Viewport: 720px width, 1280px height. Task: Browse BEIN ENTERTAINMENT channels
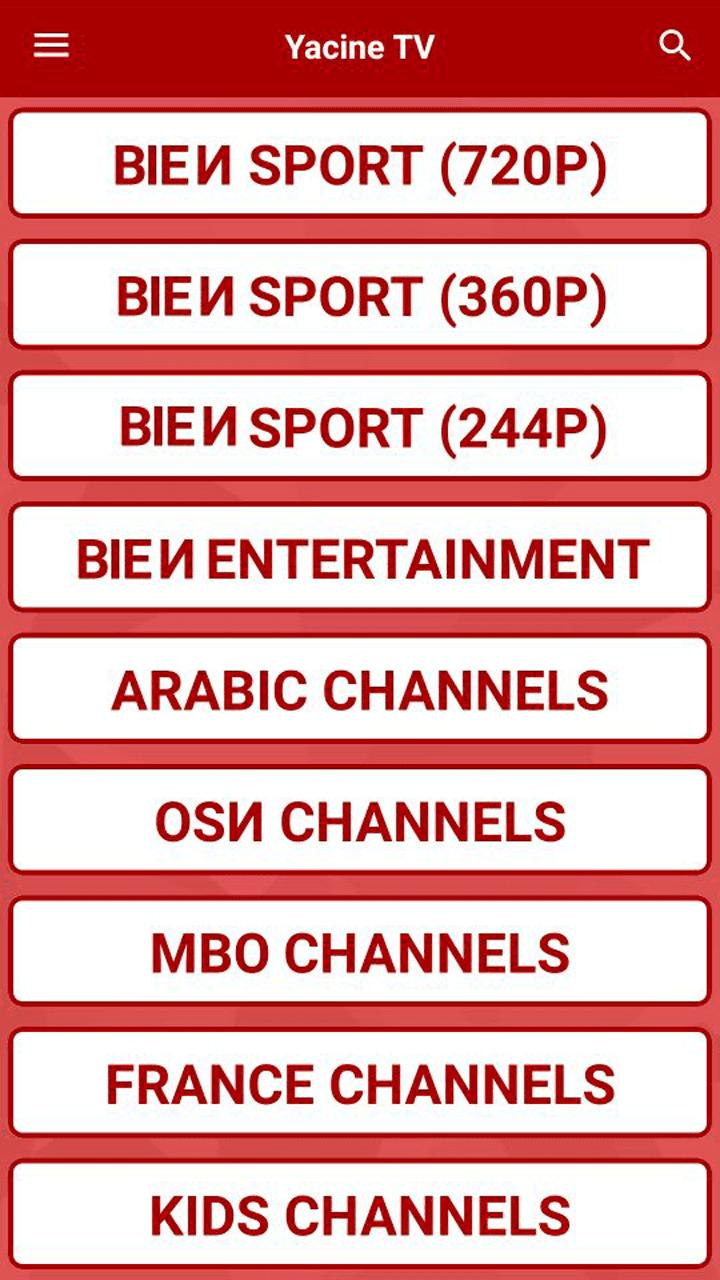pyautogui.click(x=360, y=557)
